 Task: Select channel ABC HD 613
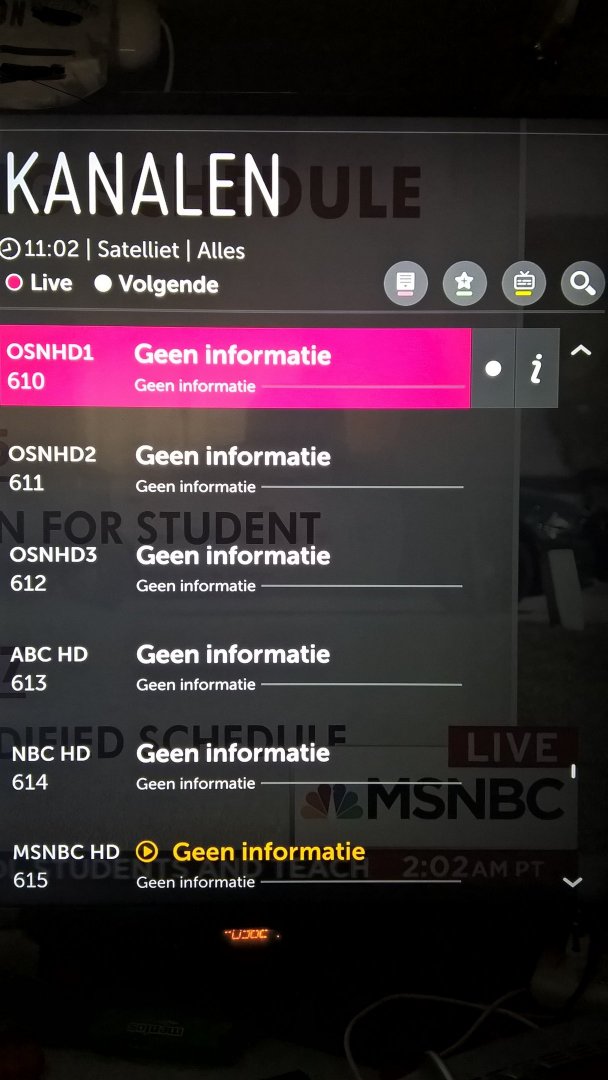235,666
